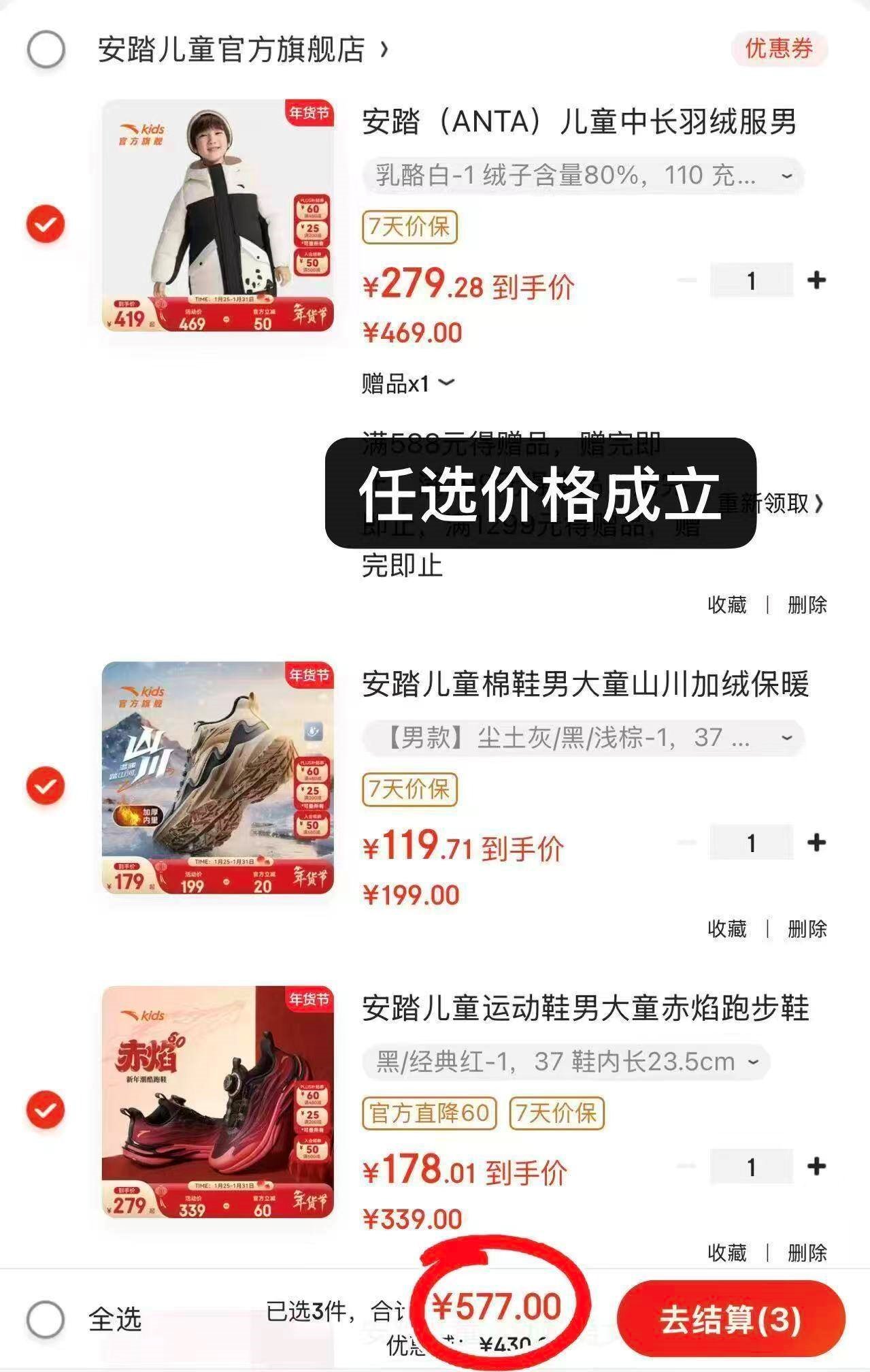870x1372 pixels.
Task: Toggle the 全选 select-all checkbox
Action: tap(46, 1319)
